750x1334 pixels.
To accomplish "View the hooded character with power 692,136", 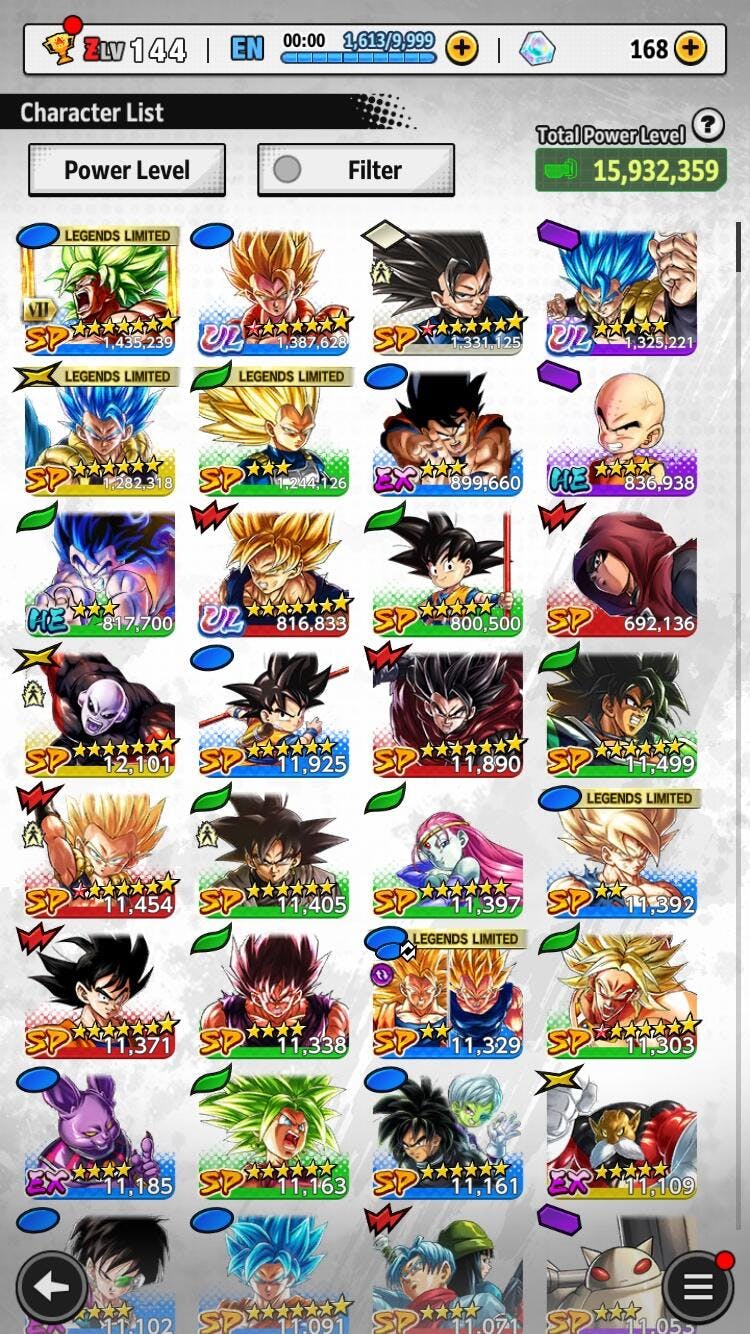I will [622, 573].
